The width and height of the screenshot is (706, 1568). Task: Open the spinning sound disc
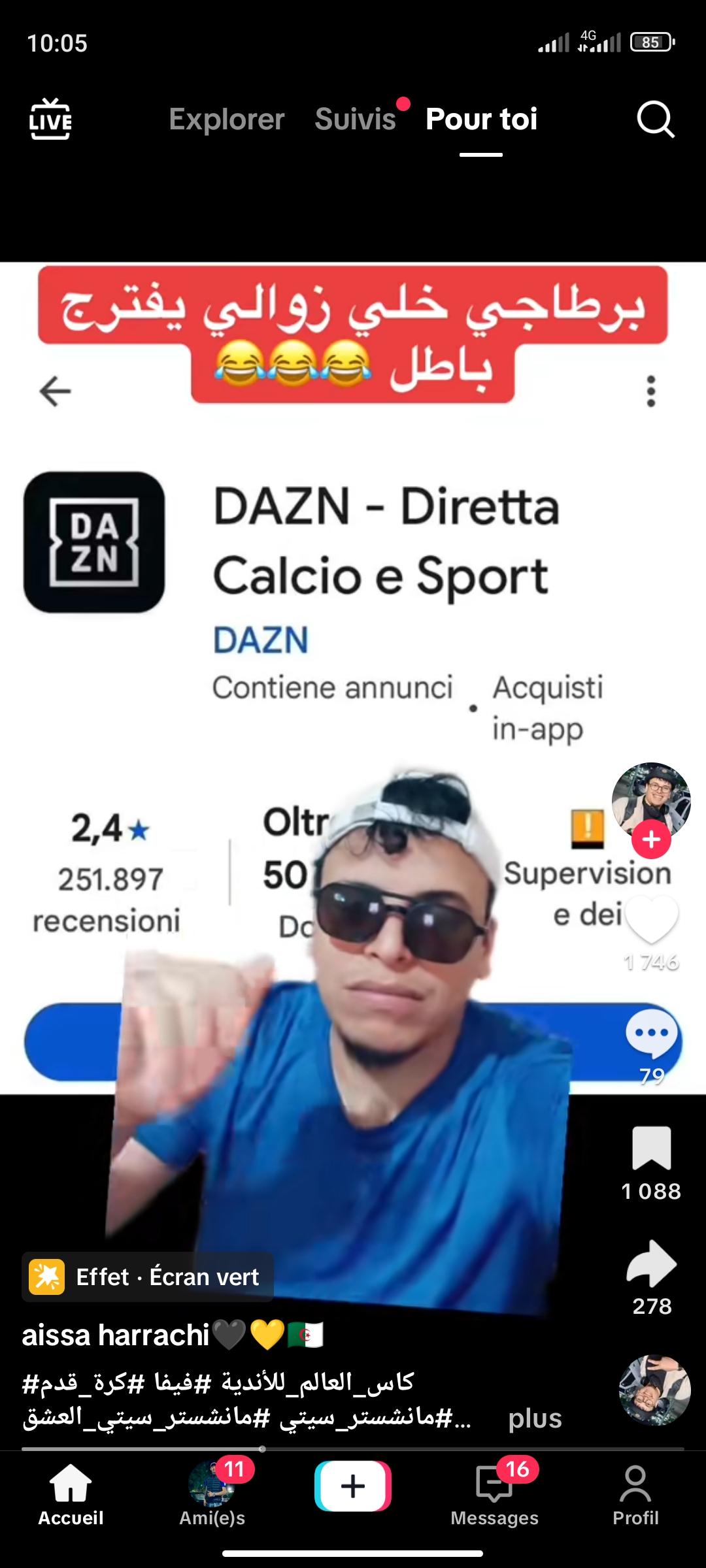(654, 1390)
